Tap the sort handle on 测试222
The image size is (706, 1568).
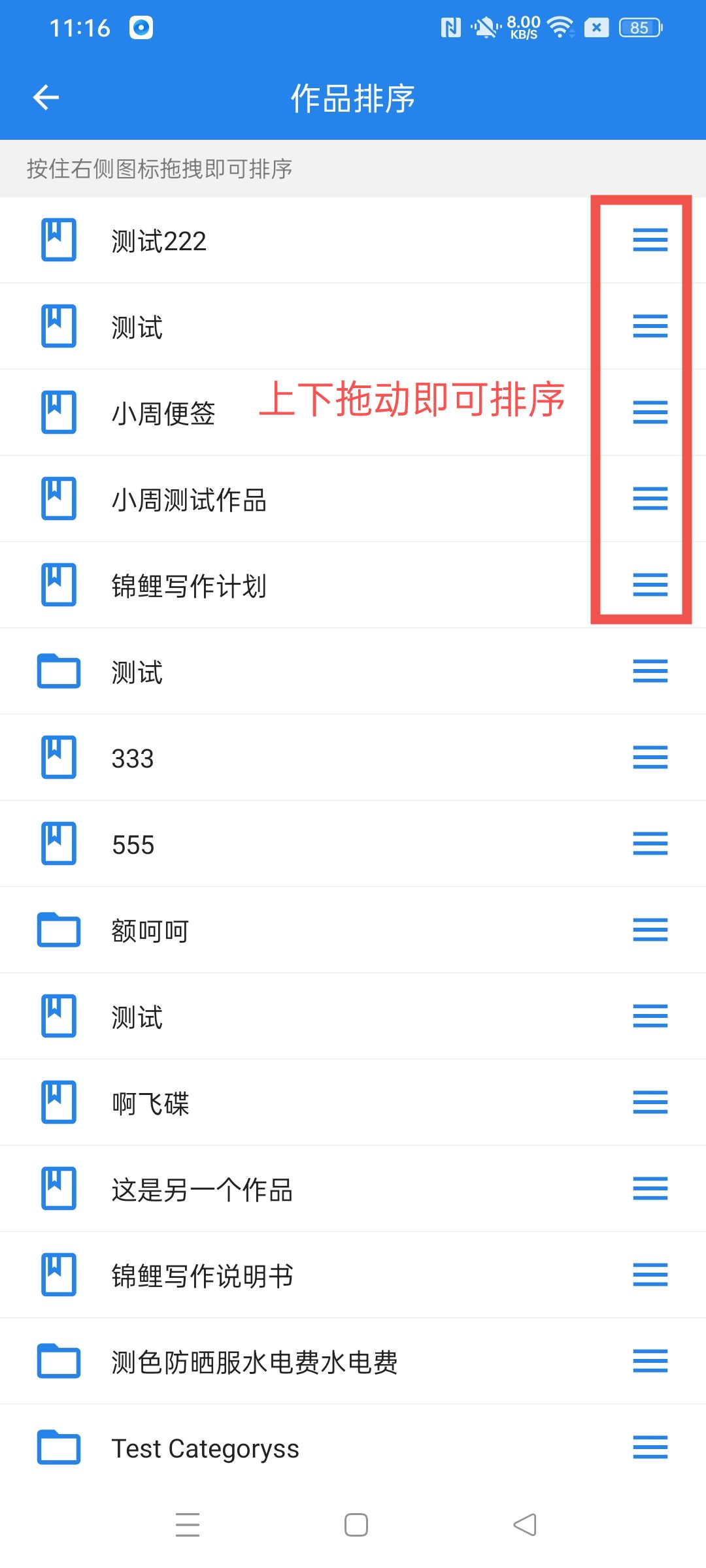click(650, 240)
